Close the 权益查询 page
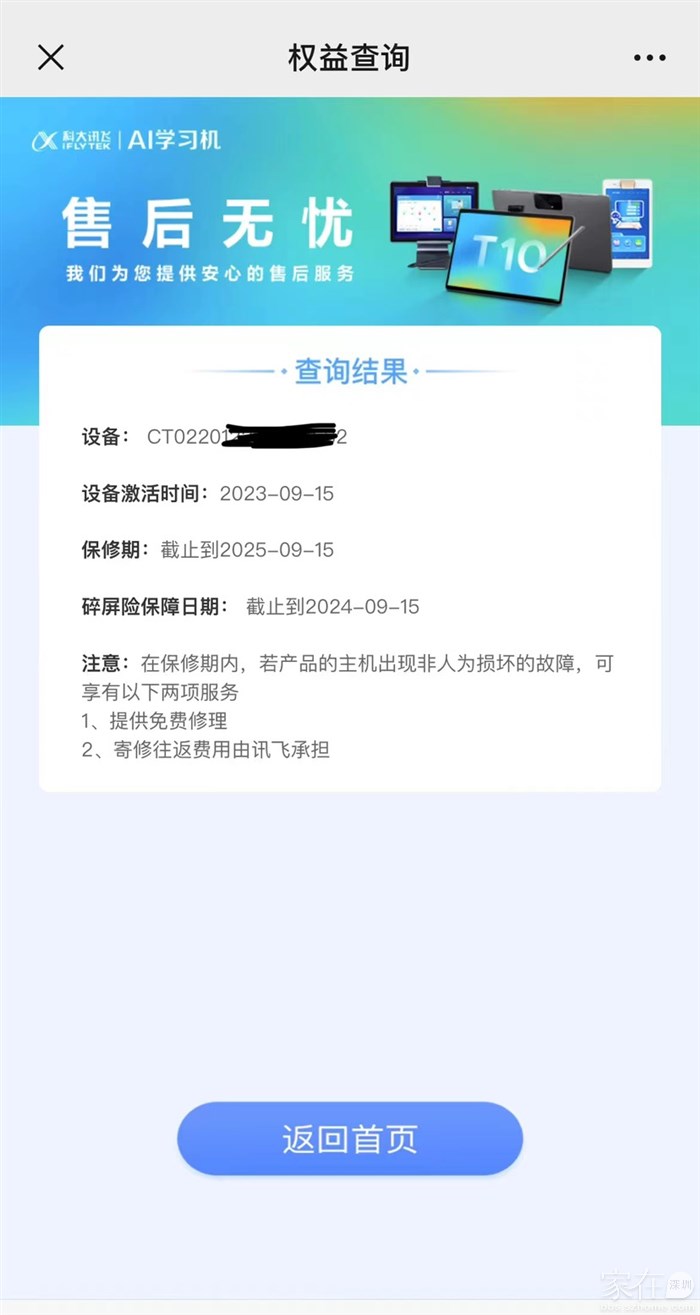 pos(51,57)
